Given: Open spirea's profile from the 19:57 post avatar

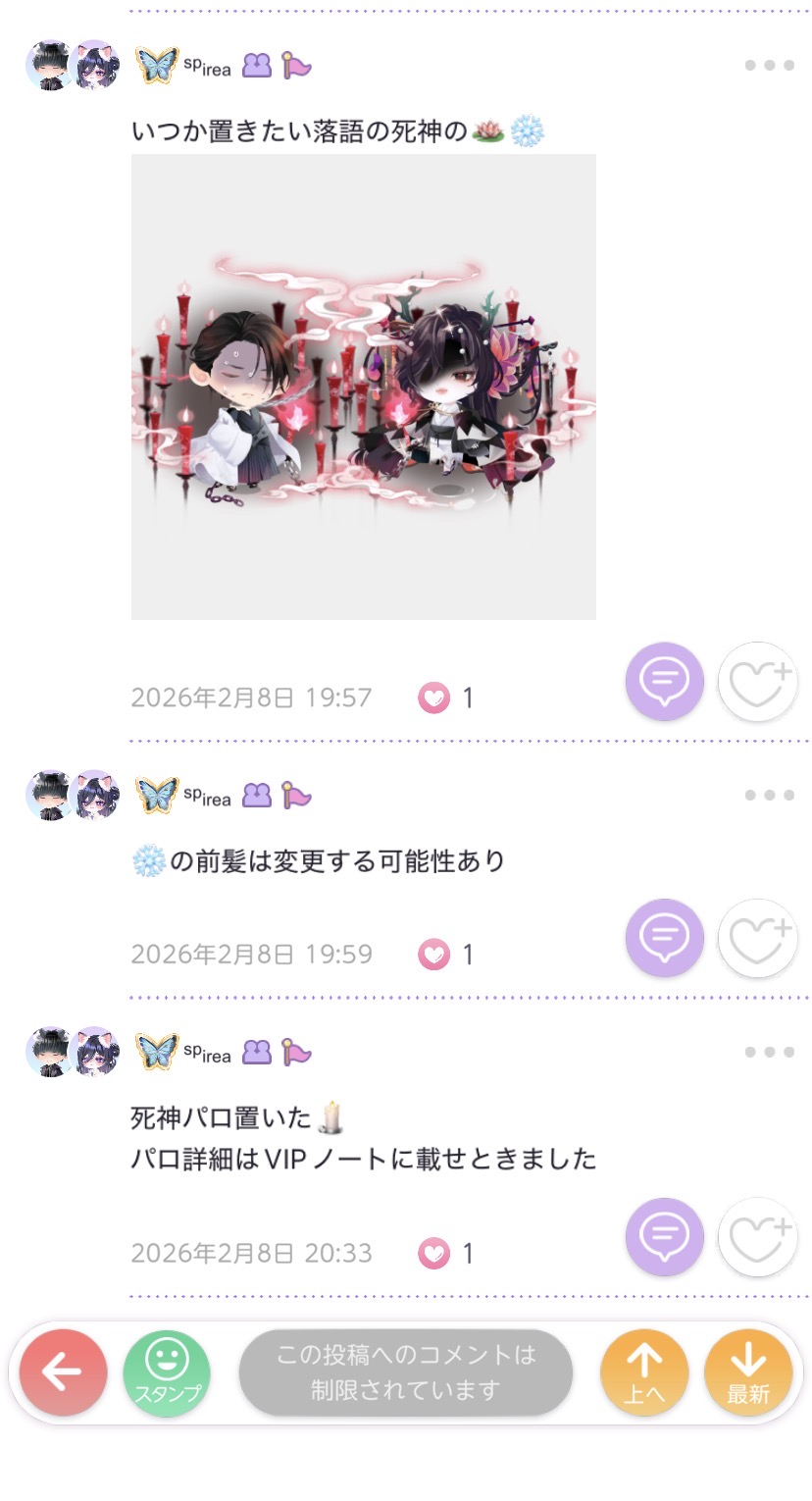Looking at the screenshot, I should 71,66.
